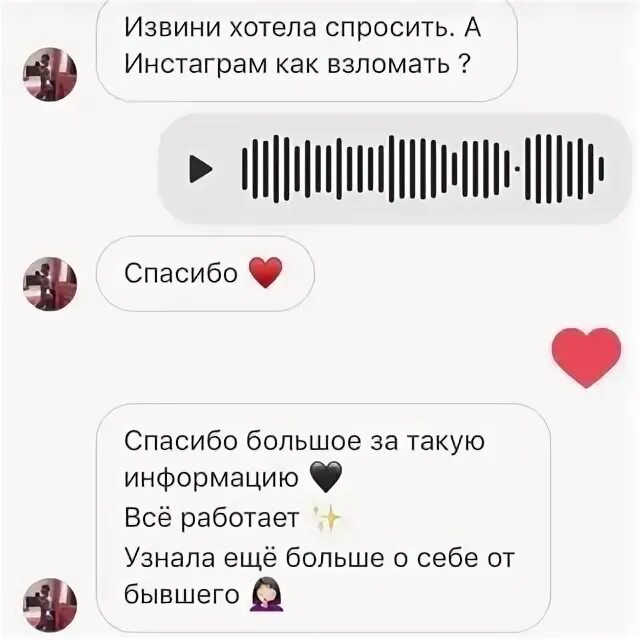Open sender's avatar beside "Спасибо" message
Screen dimensions: 640x640
click(49, 284)
